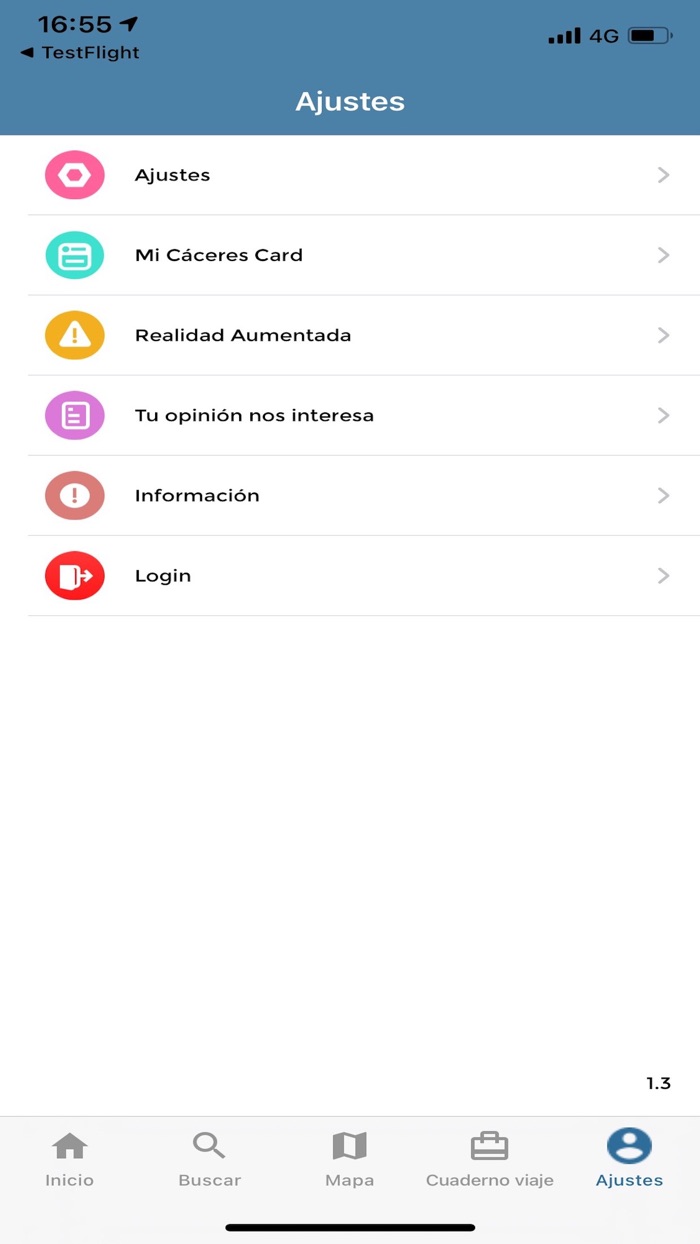Screen dimensions: 700x1244
Task: Return to TestFlight via back link
Action: point(80,53)
